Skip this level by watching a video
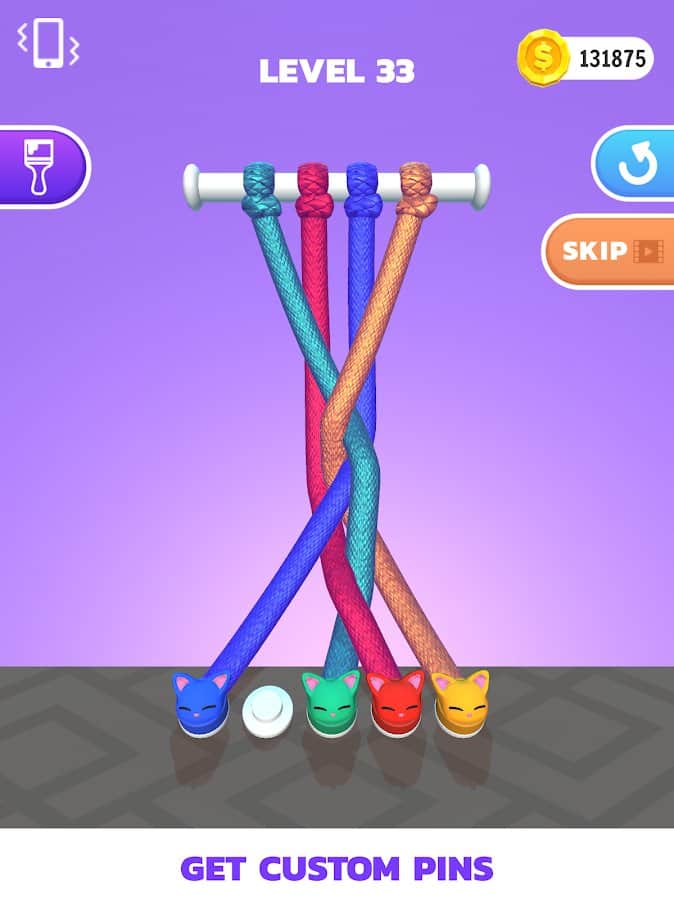The height and width of the screenshot is (900, 674). point(611,251)
